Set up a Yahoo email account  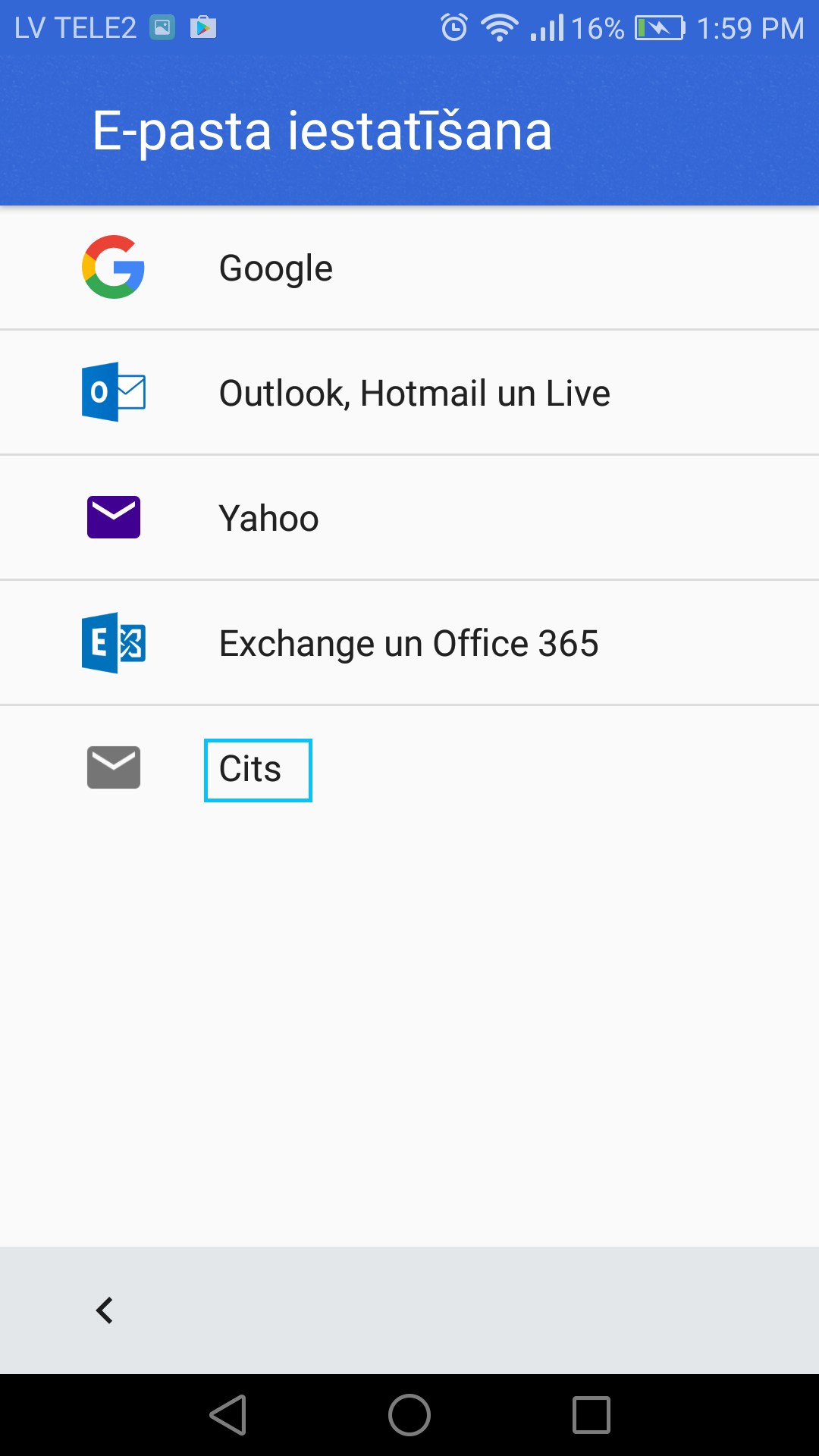click(409, 518)
